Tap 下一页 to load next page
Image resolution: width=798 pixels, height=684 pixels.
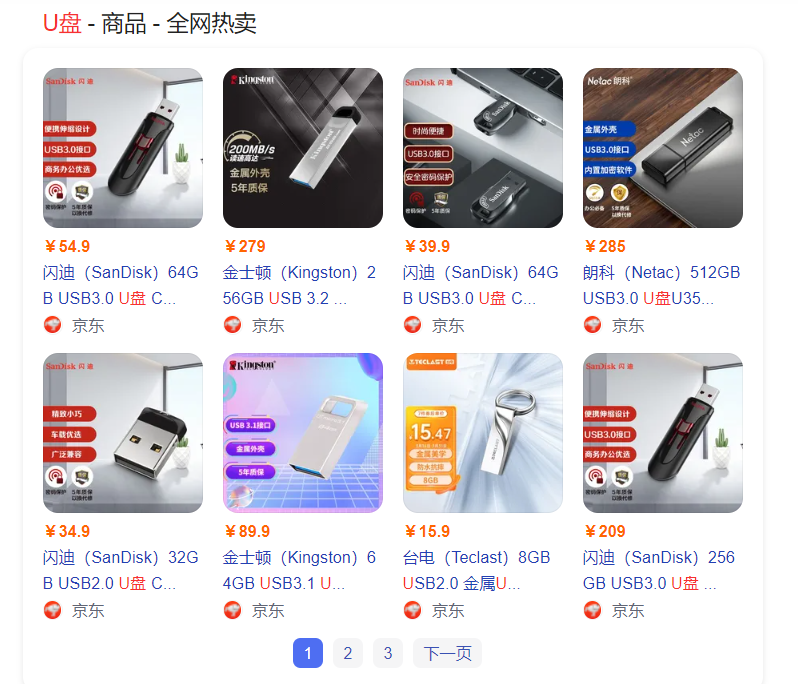point(447,654)
